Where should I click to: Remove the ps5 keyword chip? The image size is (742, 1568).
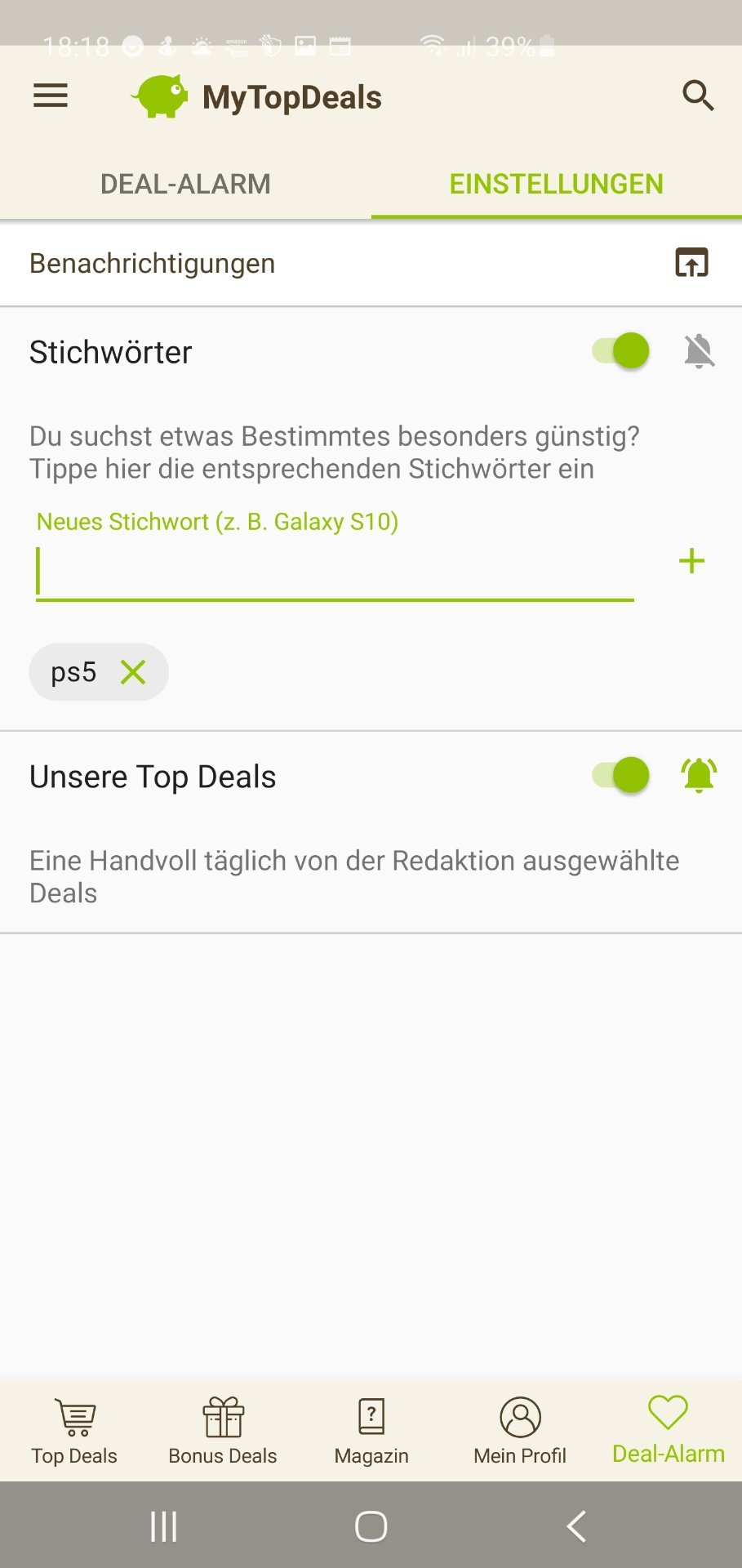(133, 672)
